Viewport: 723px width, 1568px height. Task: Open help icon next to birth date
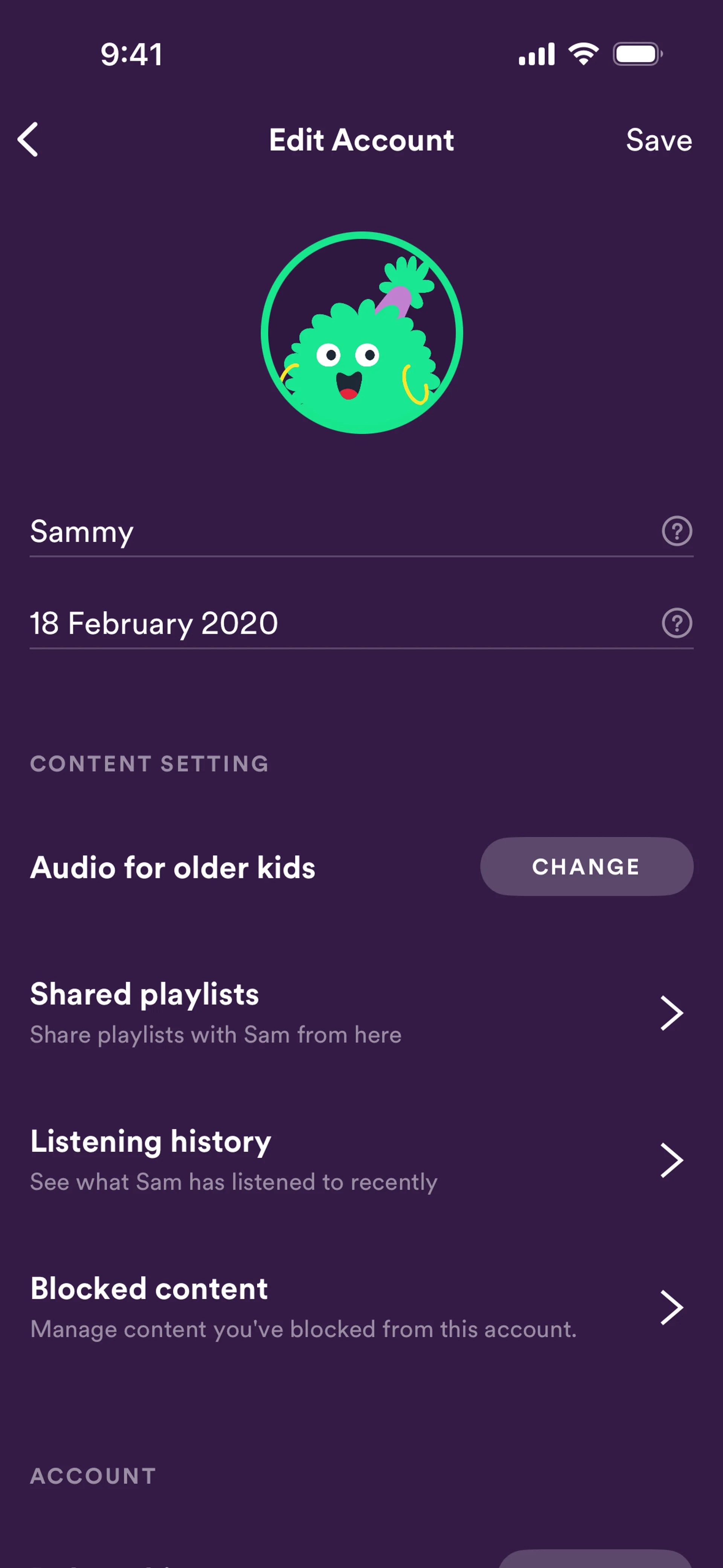pyautogui.click(x=676, y=623)
